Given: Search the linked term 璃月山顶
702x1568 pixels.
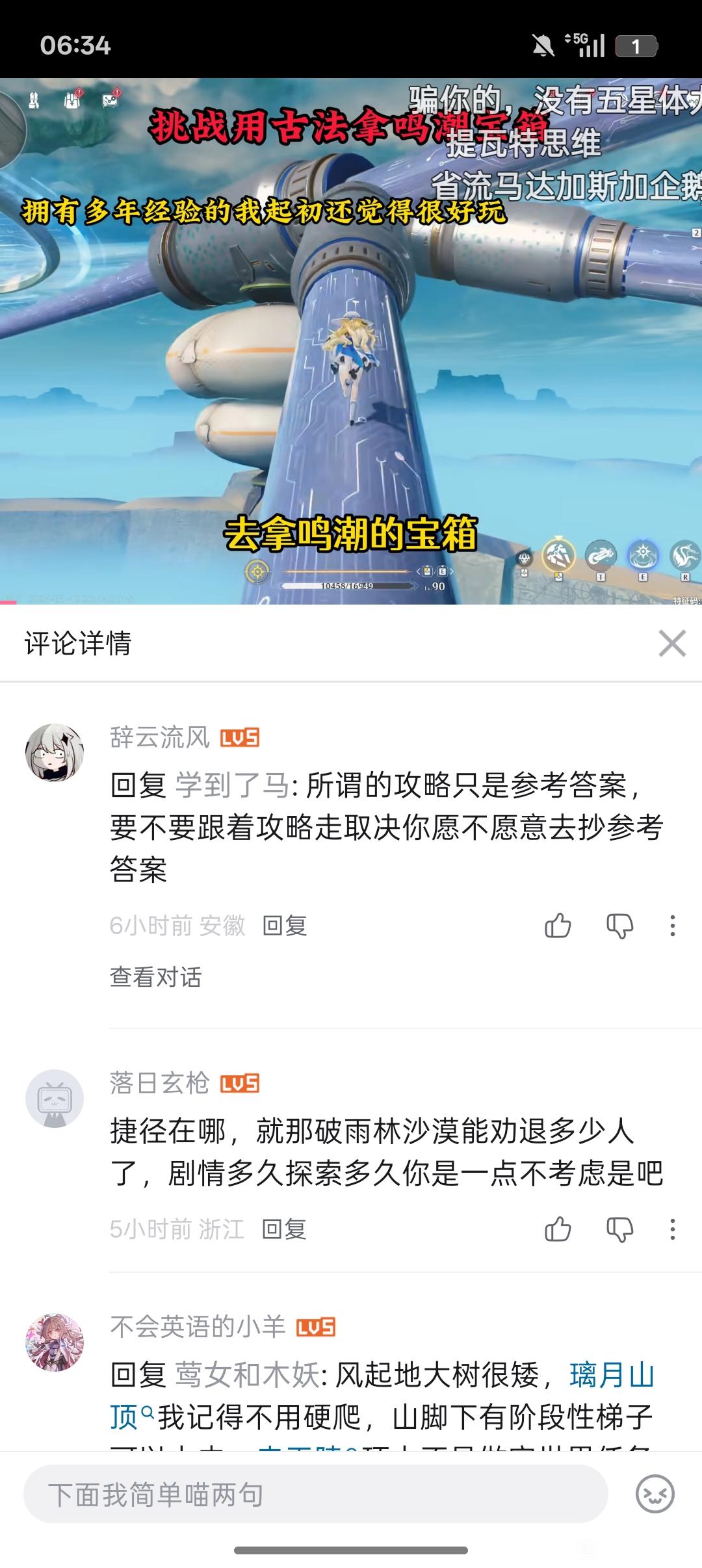Looking at the screenshot, I should (x=611, y=1375).
